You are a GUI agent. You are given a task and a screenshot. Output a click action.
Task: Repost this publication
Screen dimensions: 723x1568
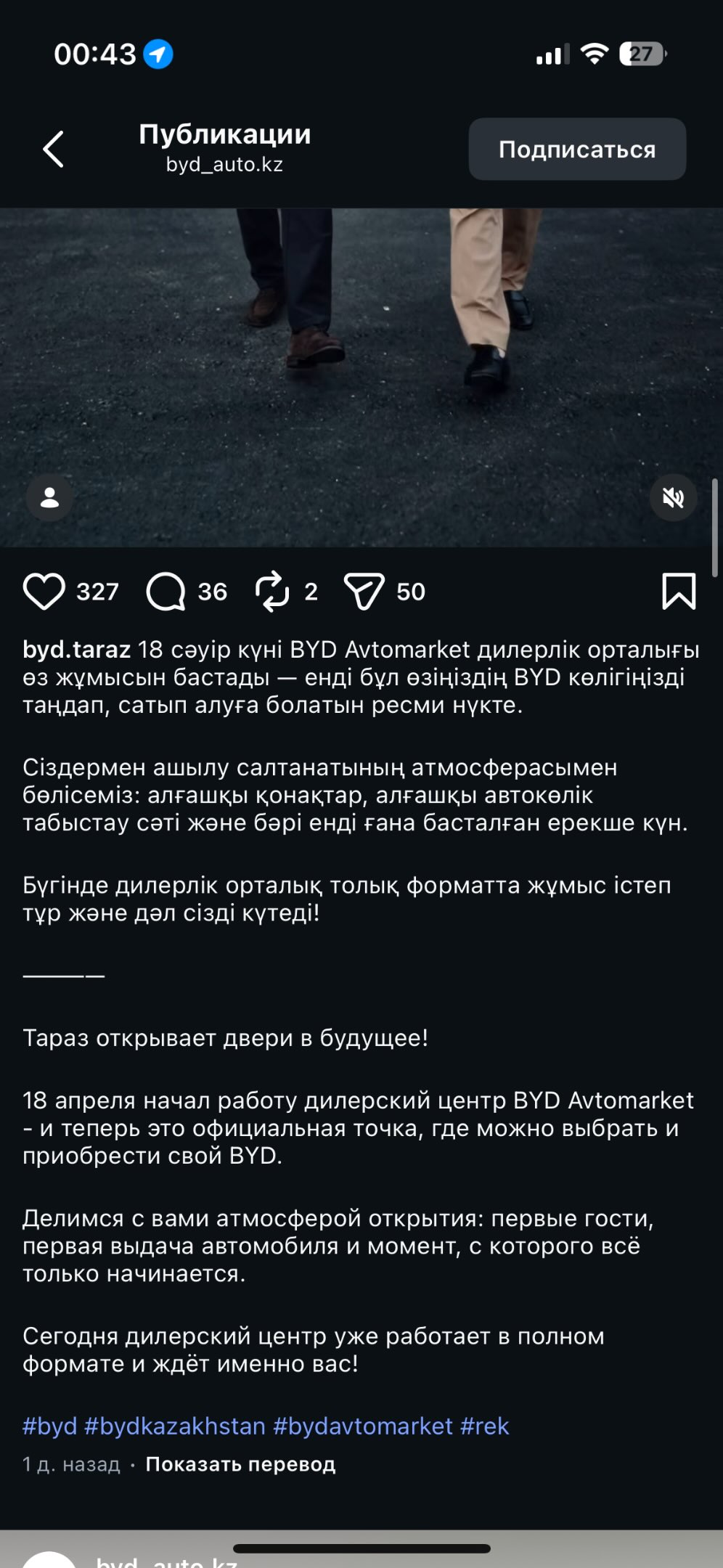coord(273,592)
